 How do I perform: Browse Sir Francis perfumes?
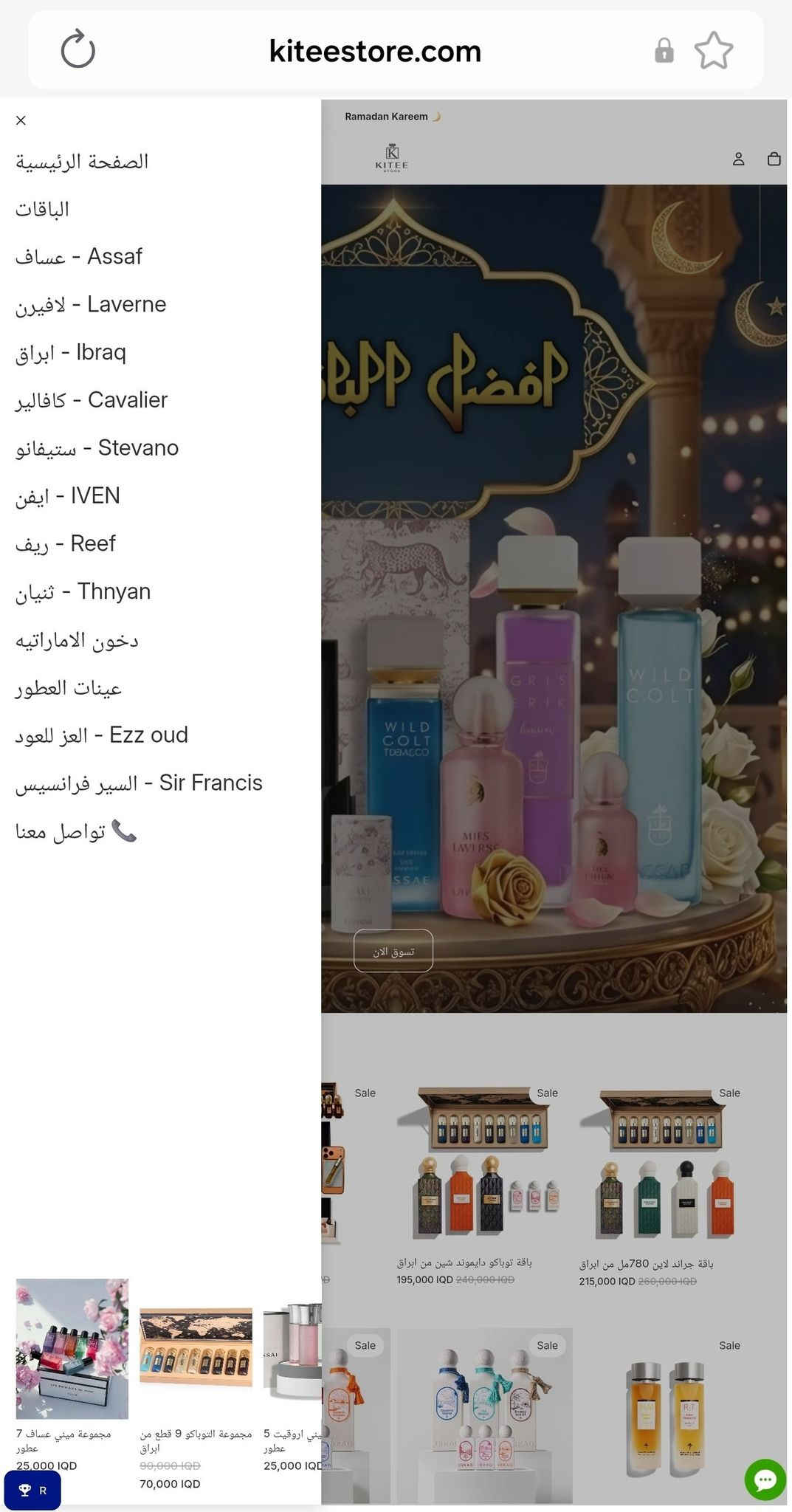(139, 783)
